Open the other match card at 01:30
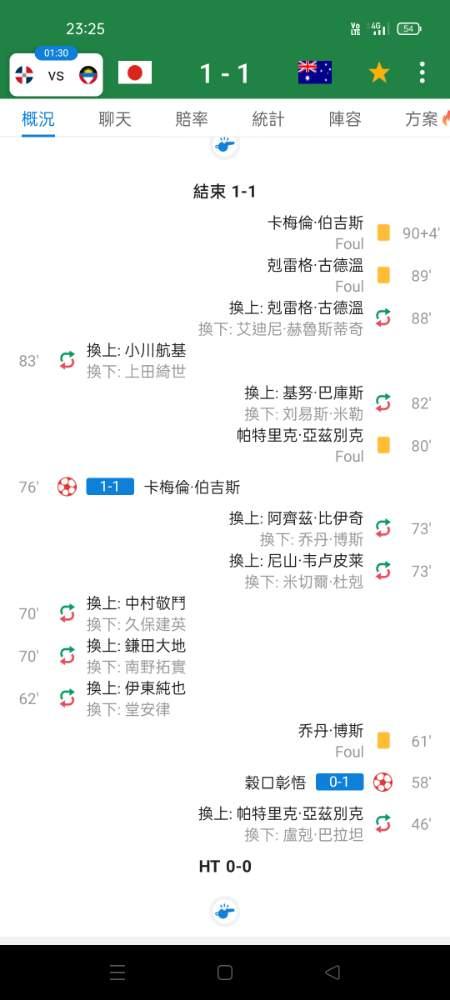Viewport: 450px width, 1000px height. click(x=56, y=74)
